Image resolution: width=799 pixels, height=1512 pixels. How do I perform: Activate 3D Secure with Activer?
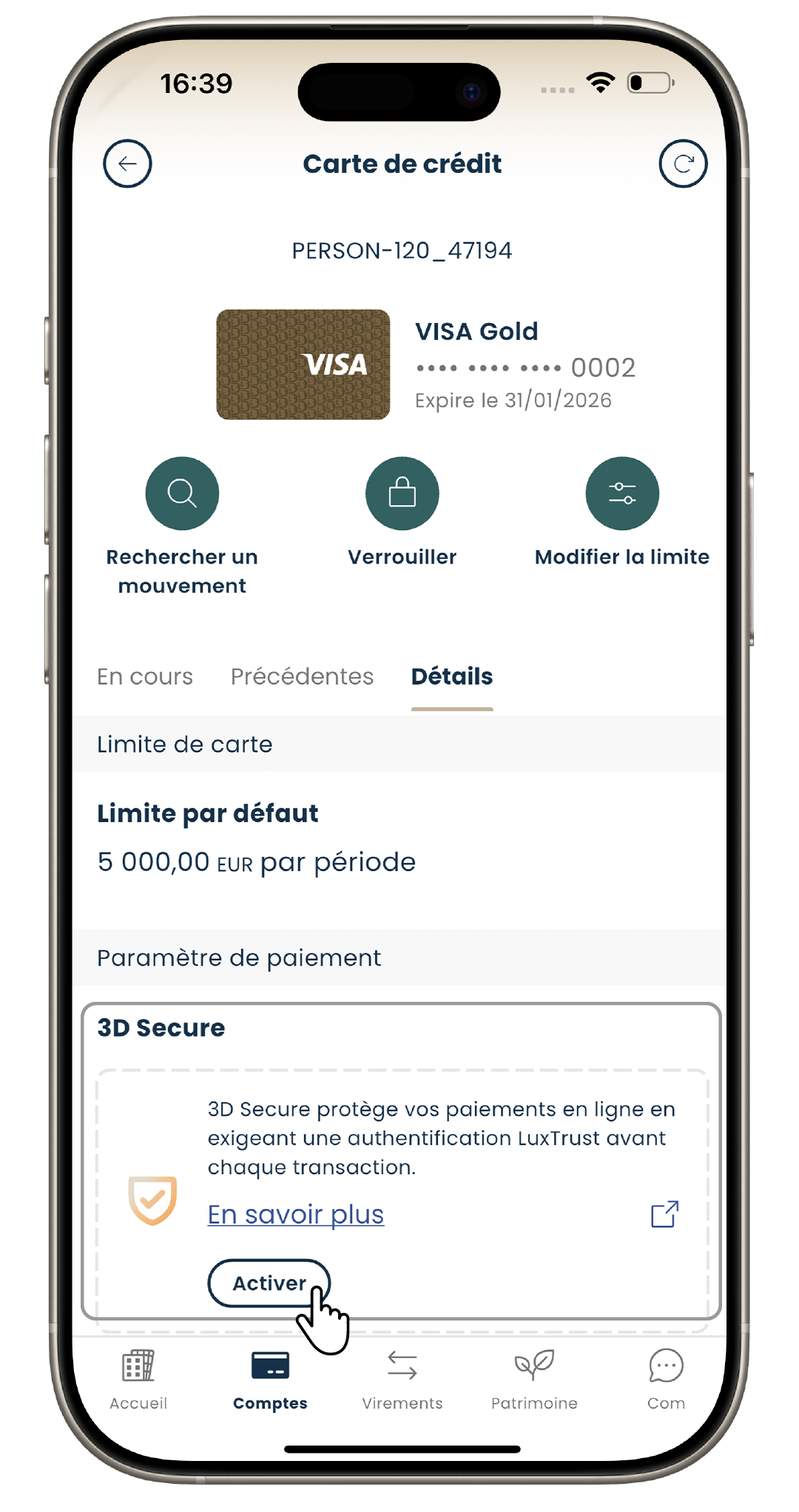[x=269, y=1283]
